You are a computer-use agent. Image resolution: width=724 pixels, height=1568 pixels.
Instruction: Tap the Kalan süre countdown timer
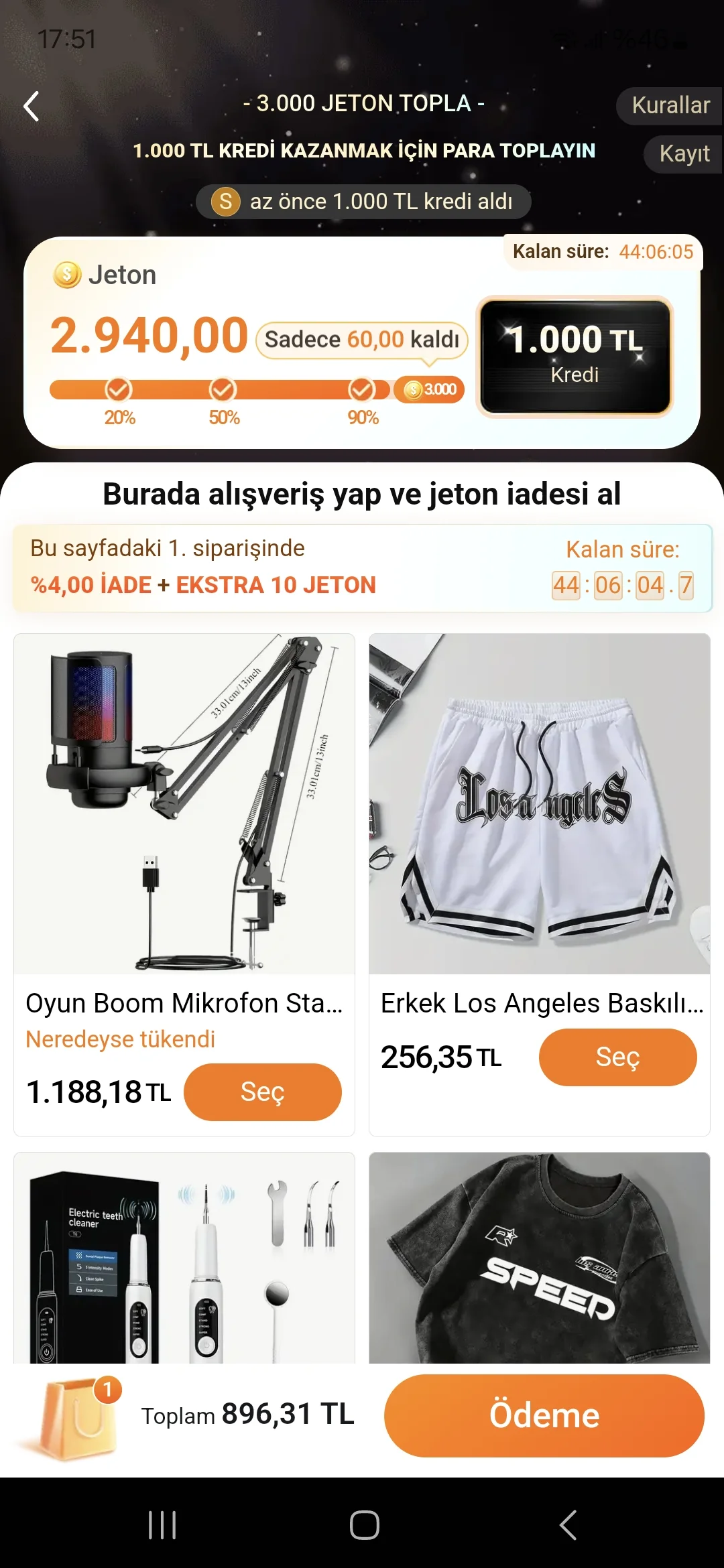click(602, 253)
